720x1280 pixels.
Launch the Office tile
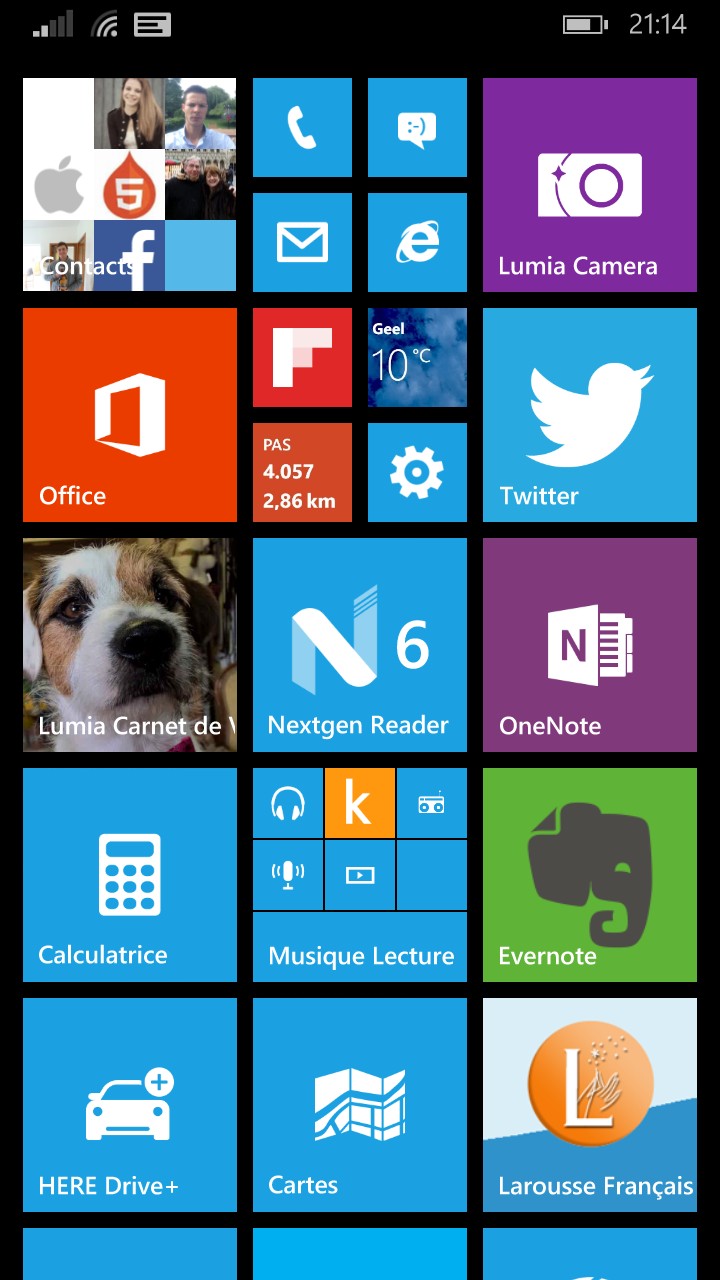point(130,415)
